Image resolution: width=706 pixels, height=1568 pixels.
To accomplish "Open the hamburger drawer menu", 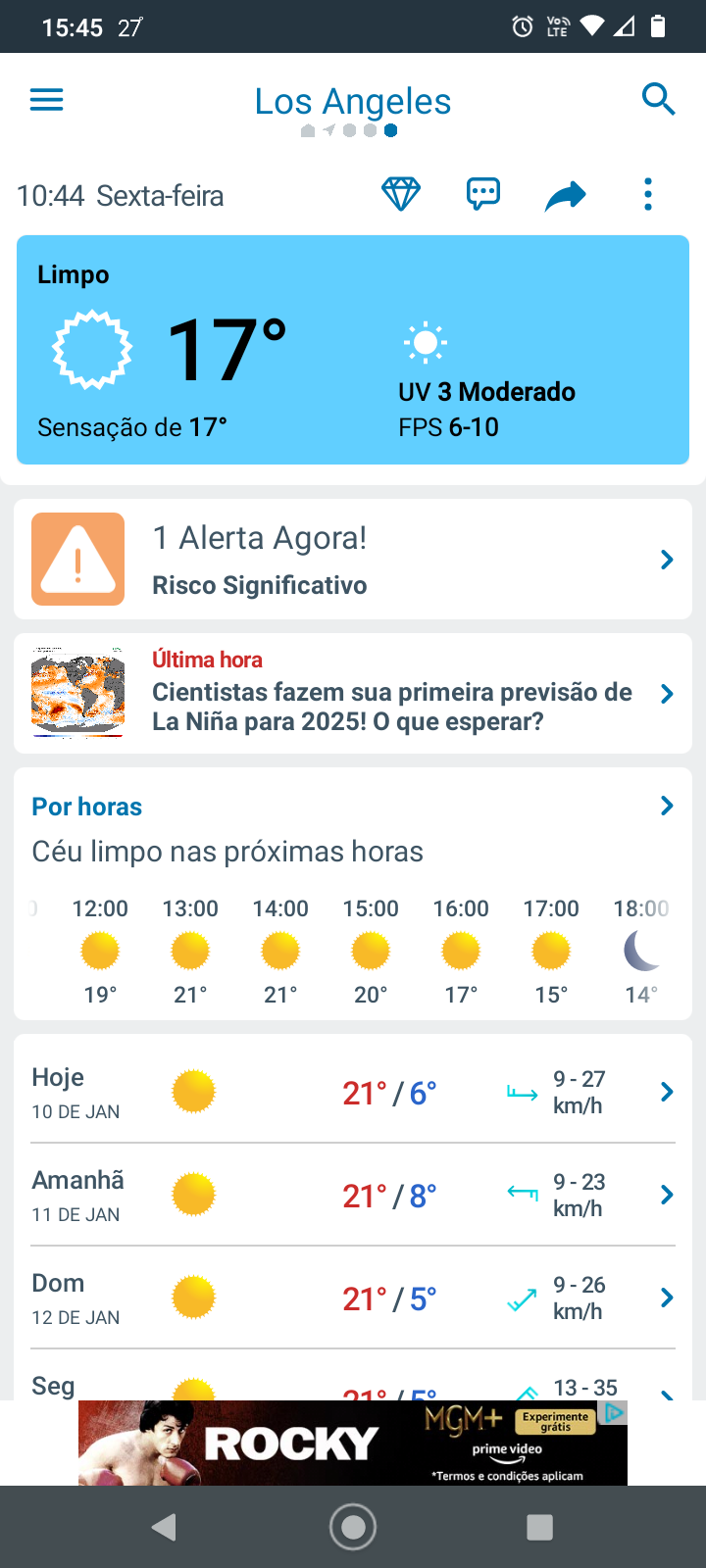I will [x=46, y=99].
